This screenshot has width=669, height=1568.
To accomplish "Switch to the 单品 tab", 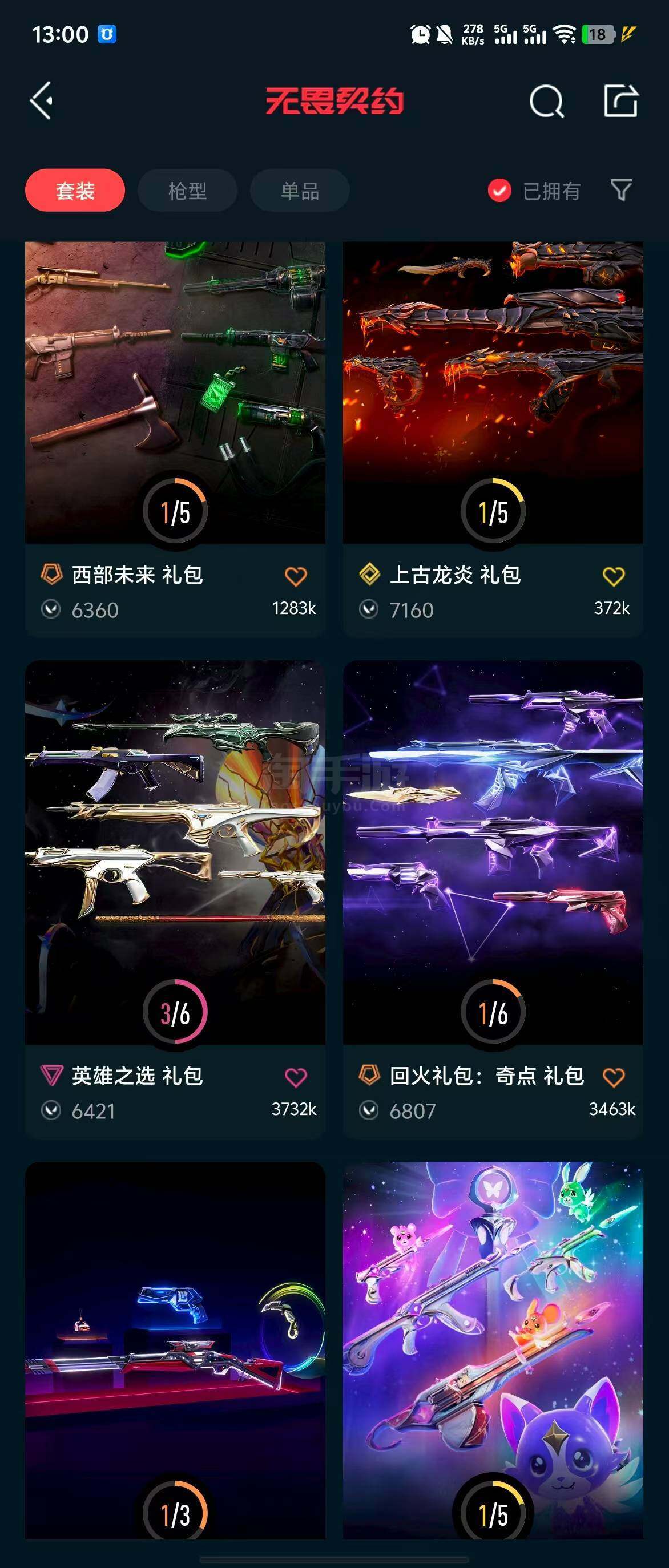I will (300, 191).
